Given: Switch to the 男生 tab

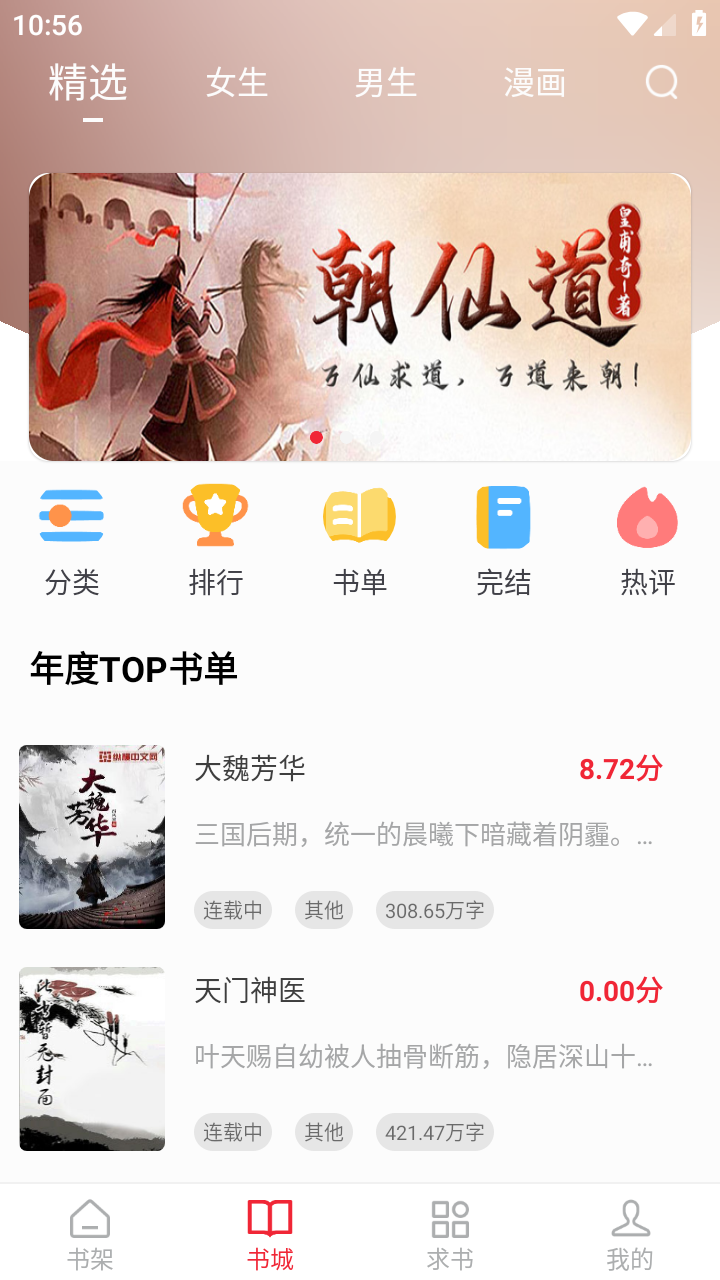Looking at the screenshot, I should click(x=385, y=84).
